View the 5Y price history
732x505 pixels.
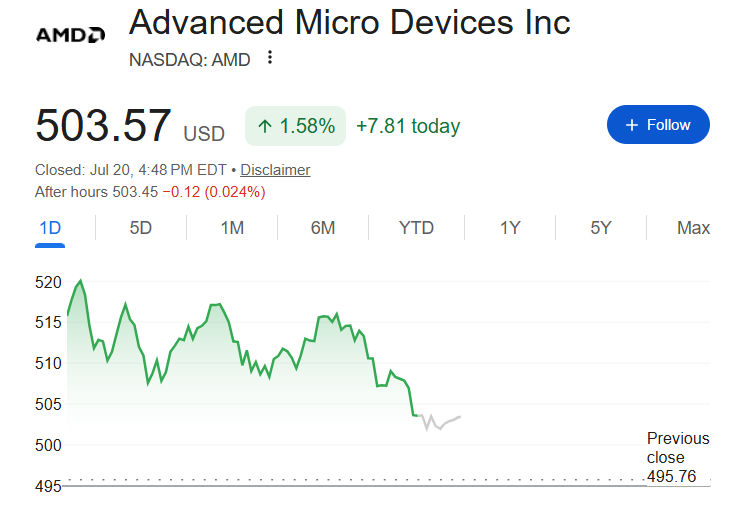601,228
